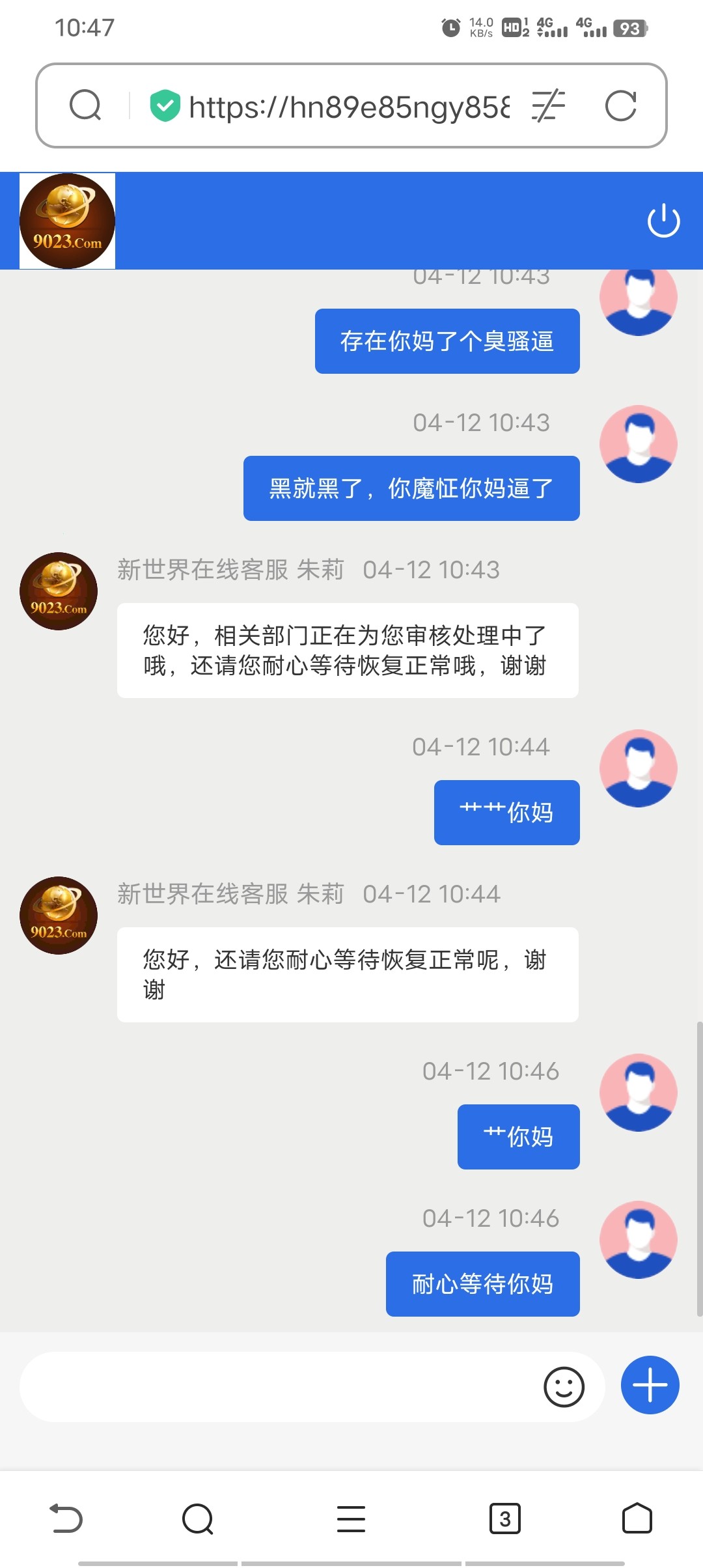Select the message bubble saying 耐心等待你妈
Screen dimensions: 703x1568
pos(482,1283)
